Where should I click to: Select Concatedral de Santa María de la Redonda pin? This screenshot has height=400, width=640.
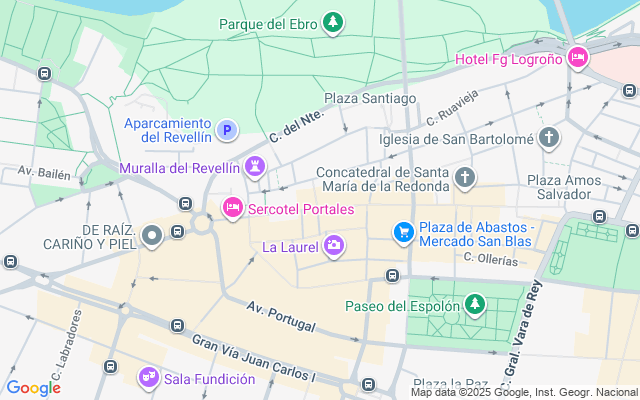point(465,178)
